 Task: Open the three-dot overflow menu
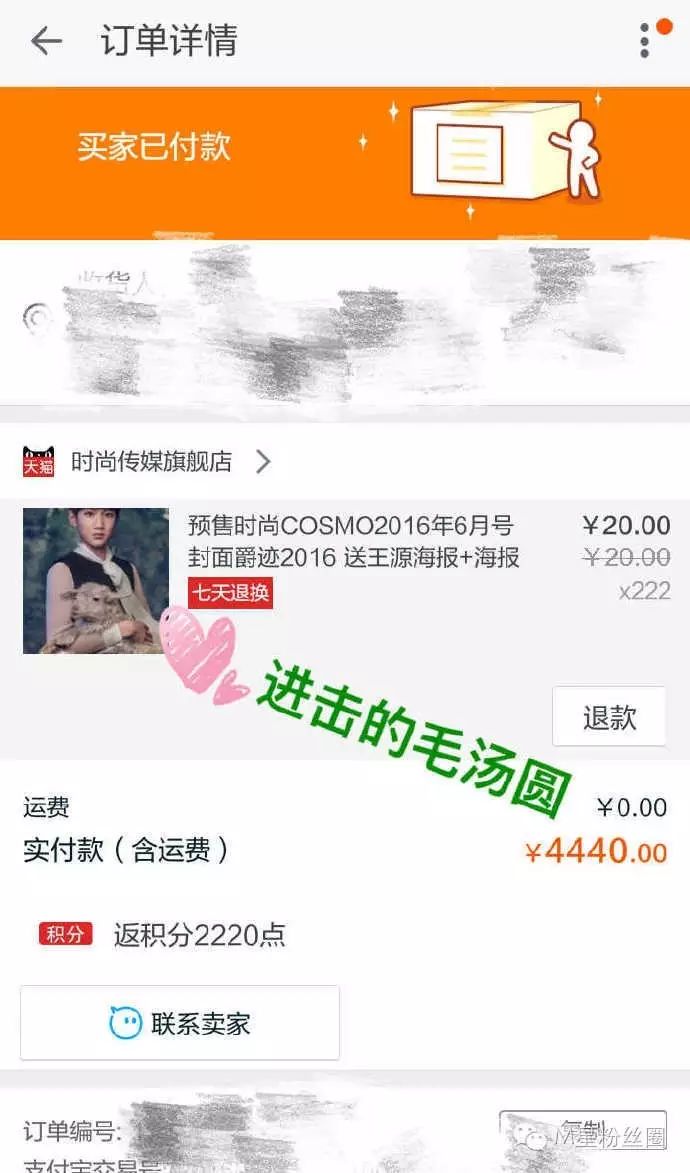point(646,41)
